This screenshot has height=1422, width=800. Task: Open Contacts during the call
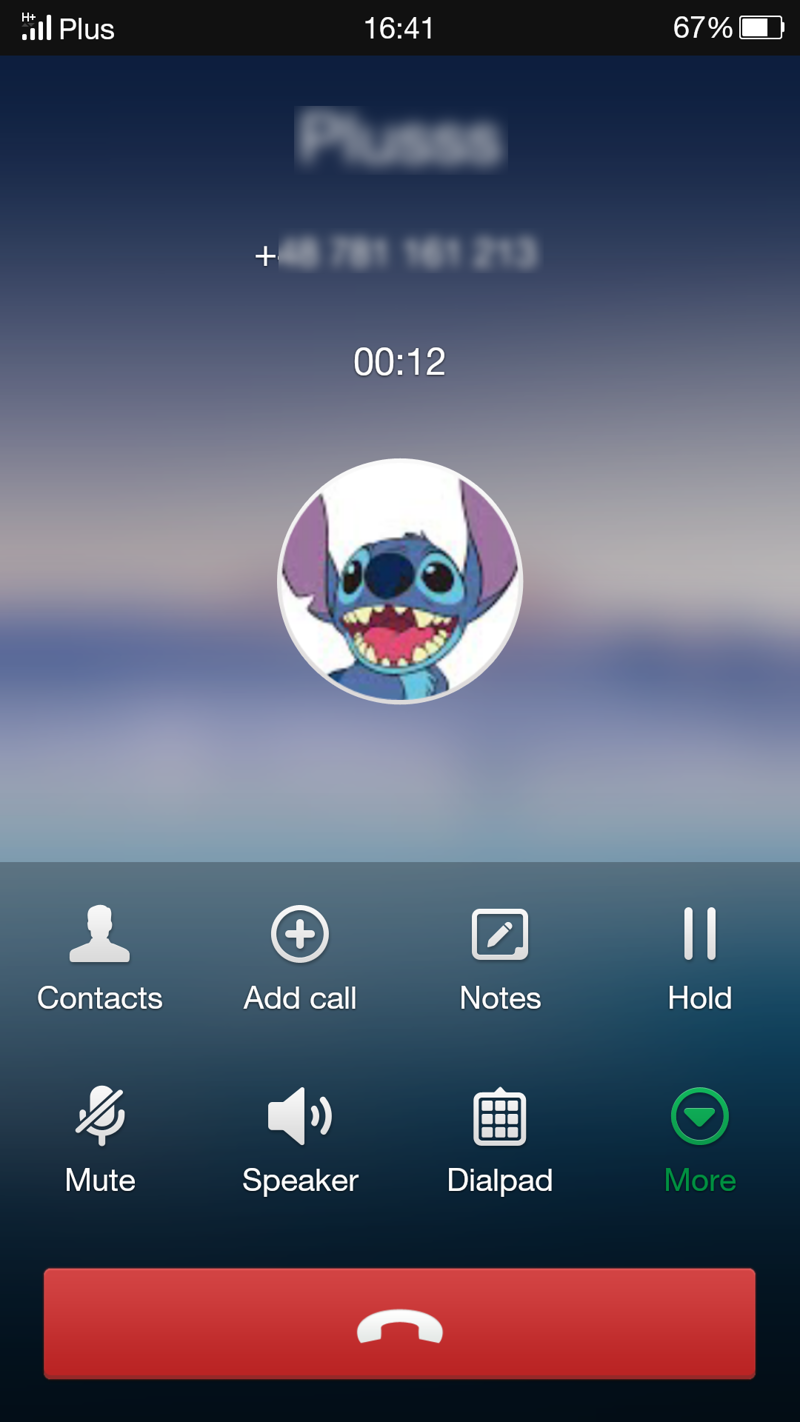(100, 957)
